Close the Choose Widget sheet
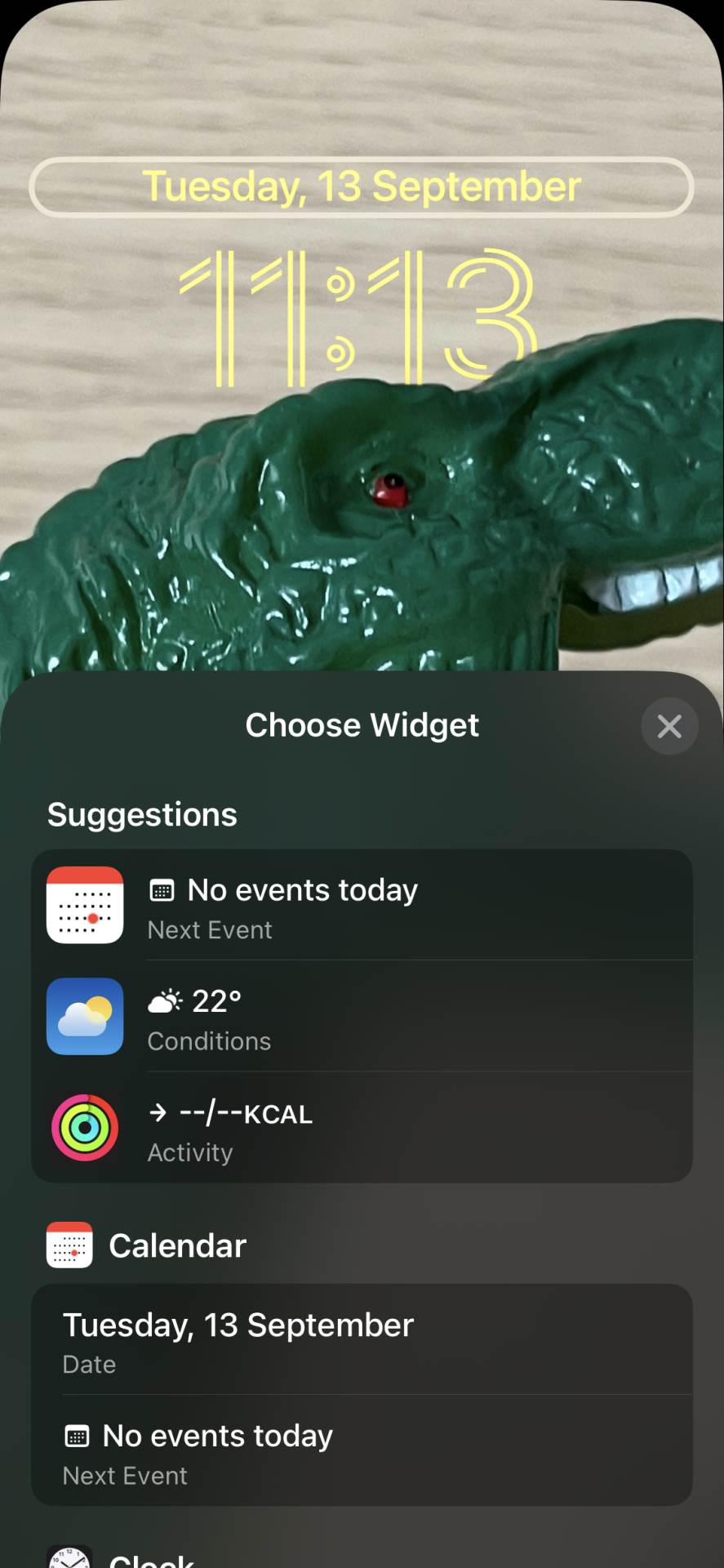This screenshot has width=724, height=1568. 669,726
